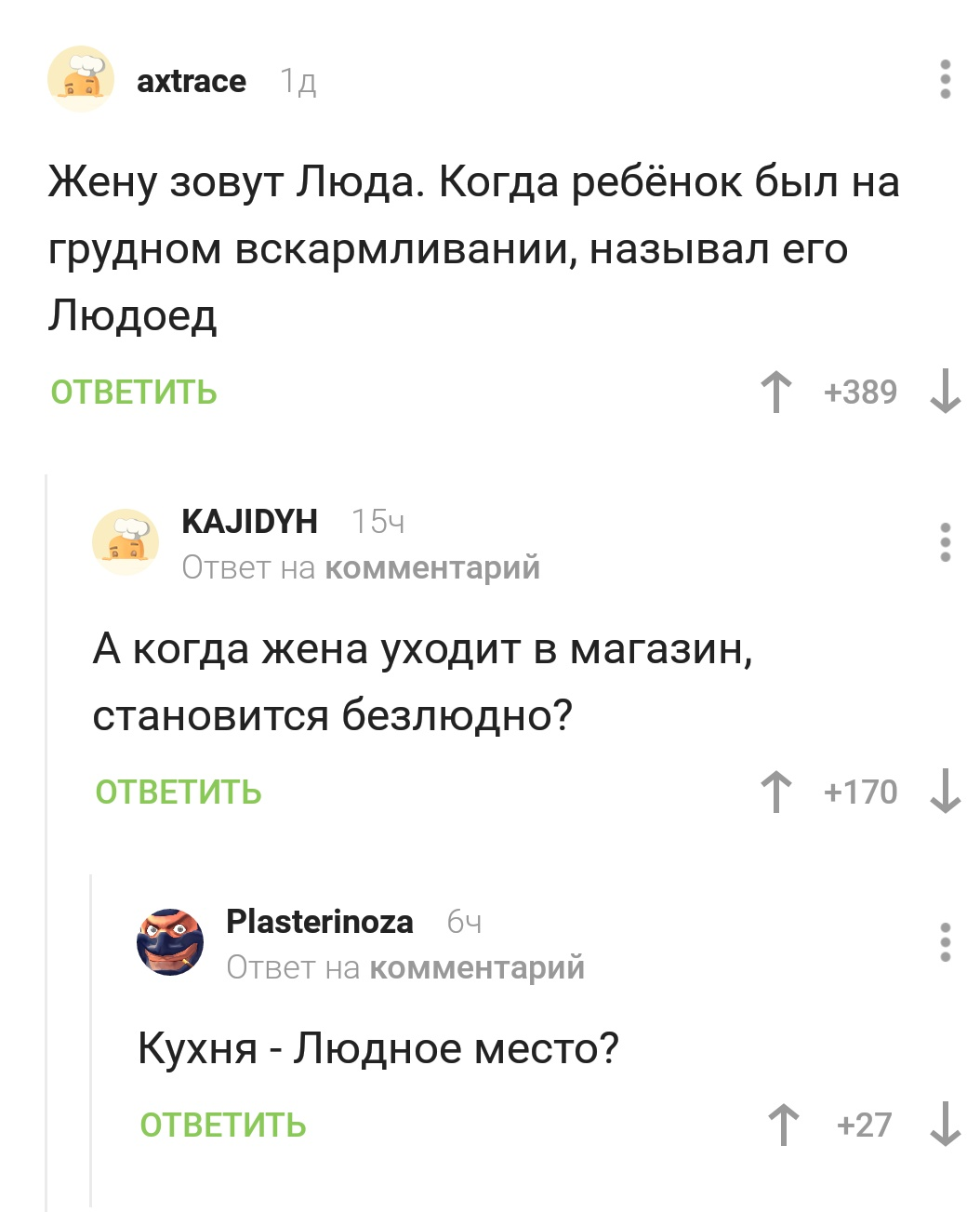Screen dimensions: 980x1212
Task: Upvote Plasterinoza's comment
Action: coord(784,1125)
